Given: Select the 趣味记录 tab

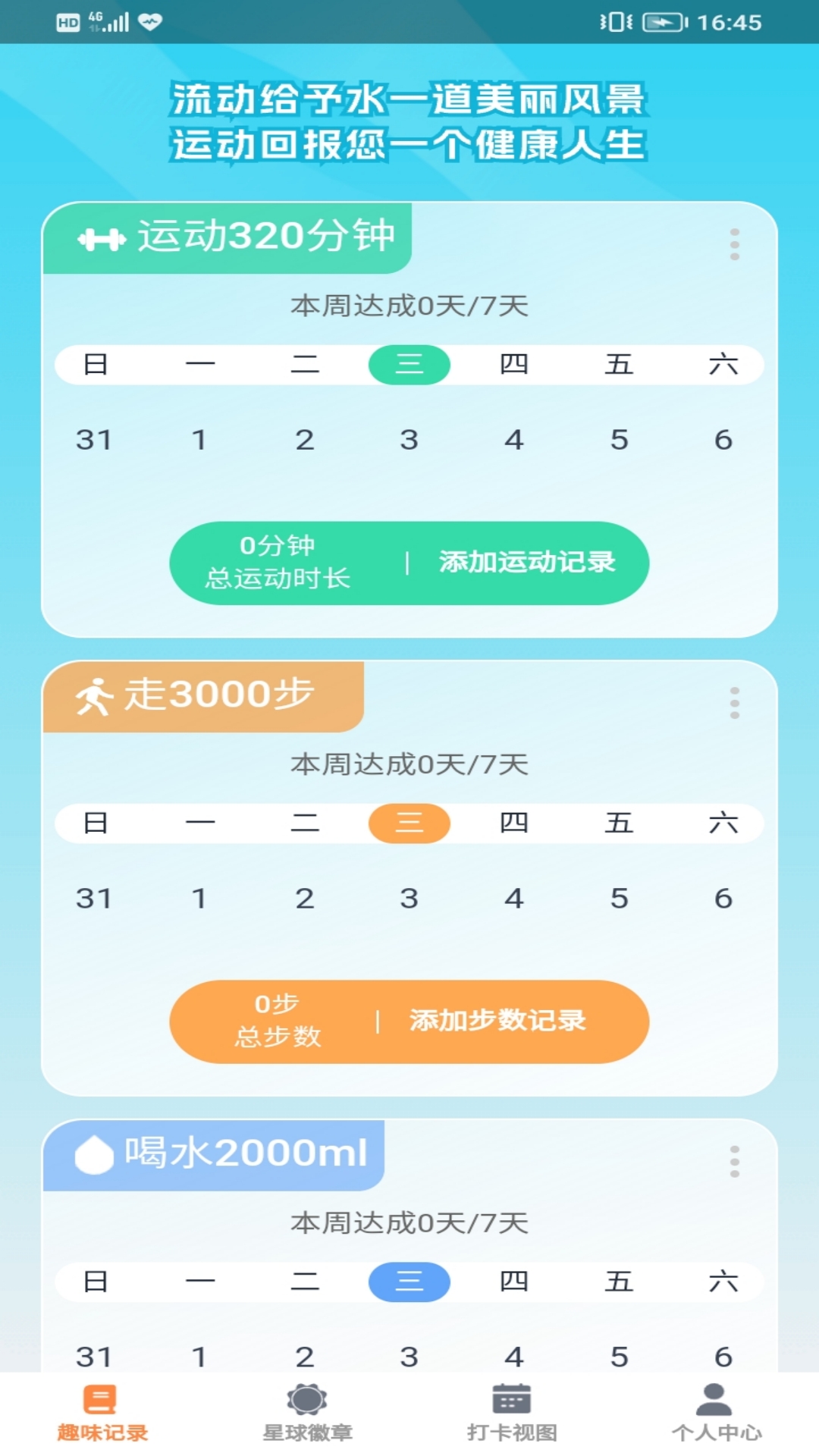Looking at the screenshot, I should tap(102, 1414).
